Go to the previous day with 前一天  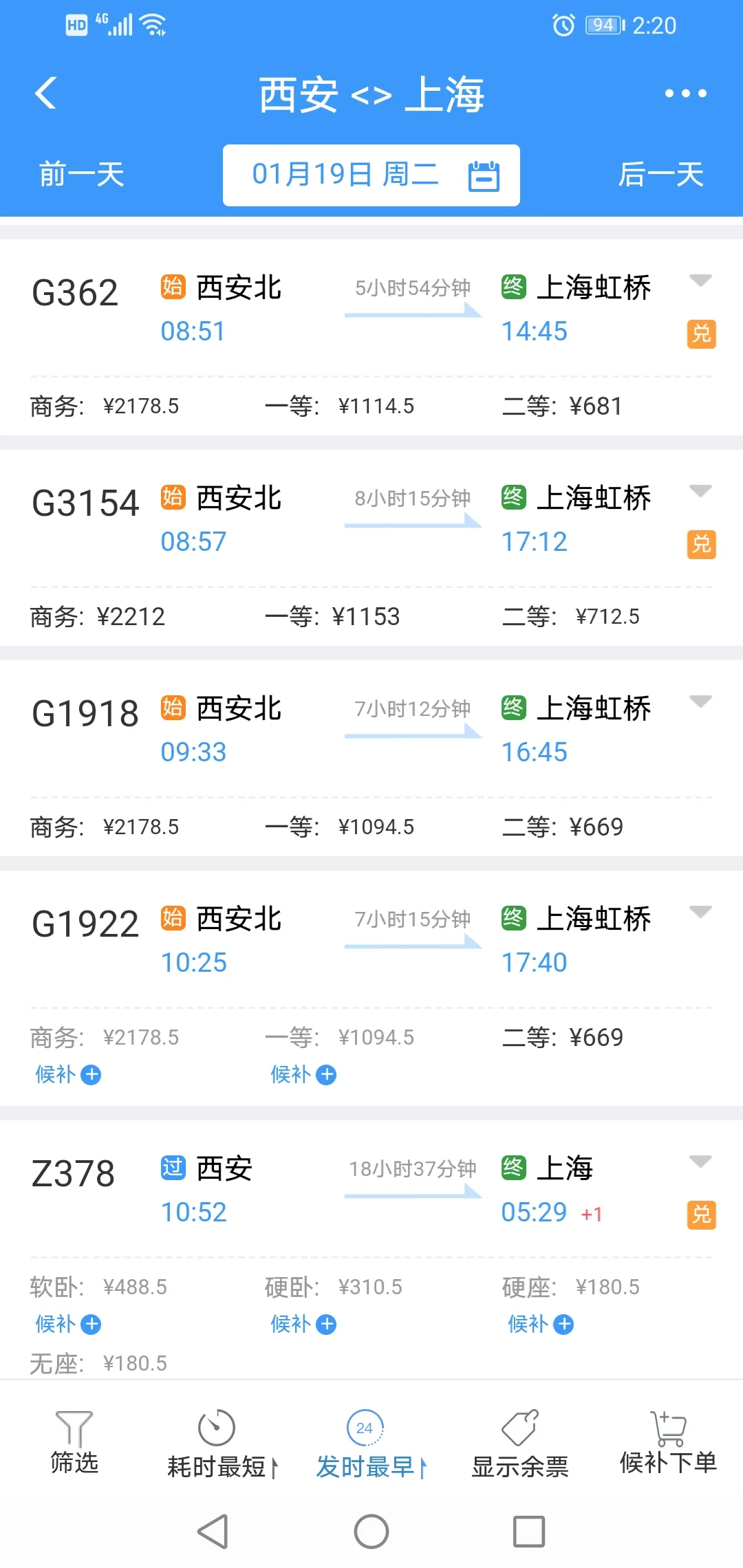click(80, 174)
